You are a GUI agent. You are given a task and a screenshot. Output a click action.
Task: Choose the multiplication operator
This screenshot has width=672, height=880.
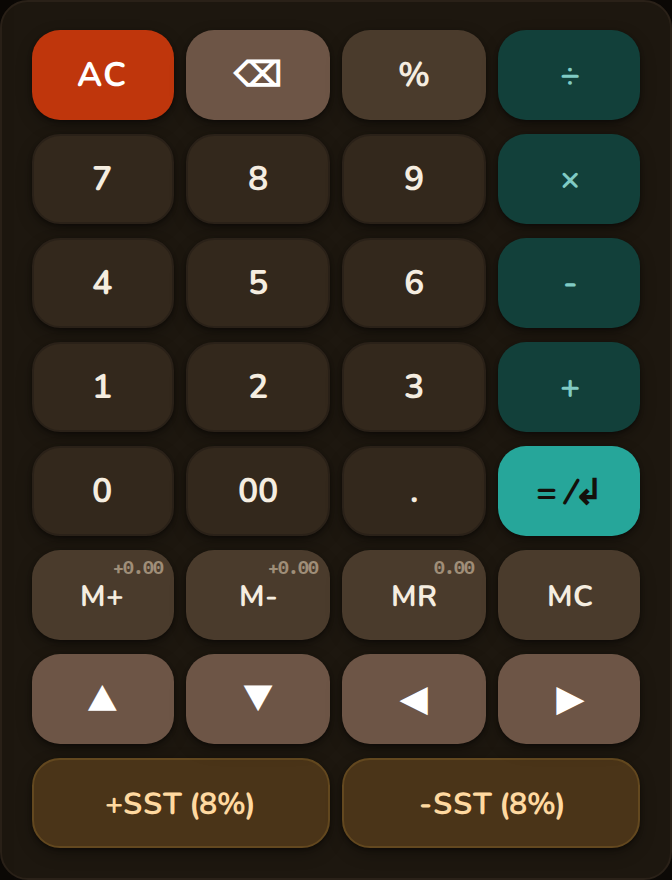pyautogui.click(x=569, y=179)
